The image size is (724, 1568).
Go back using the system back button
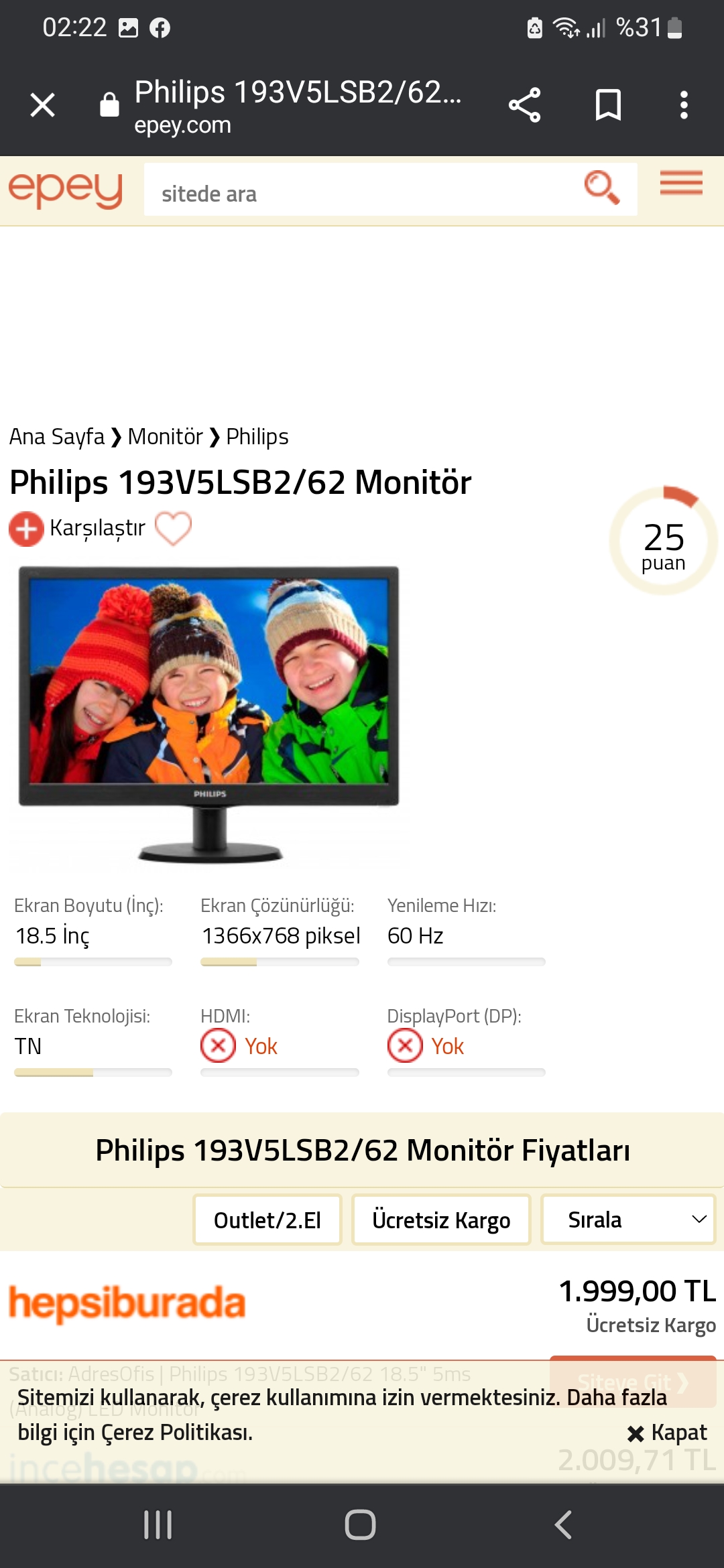(563, 1524)
